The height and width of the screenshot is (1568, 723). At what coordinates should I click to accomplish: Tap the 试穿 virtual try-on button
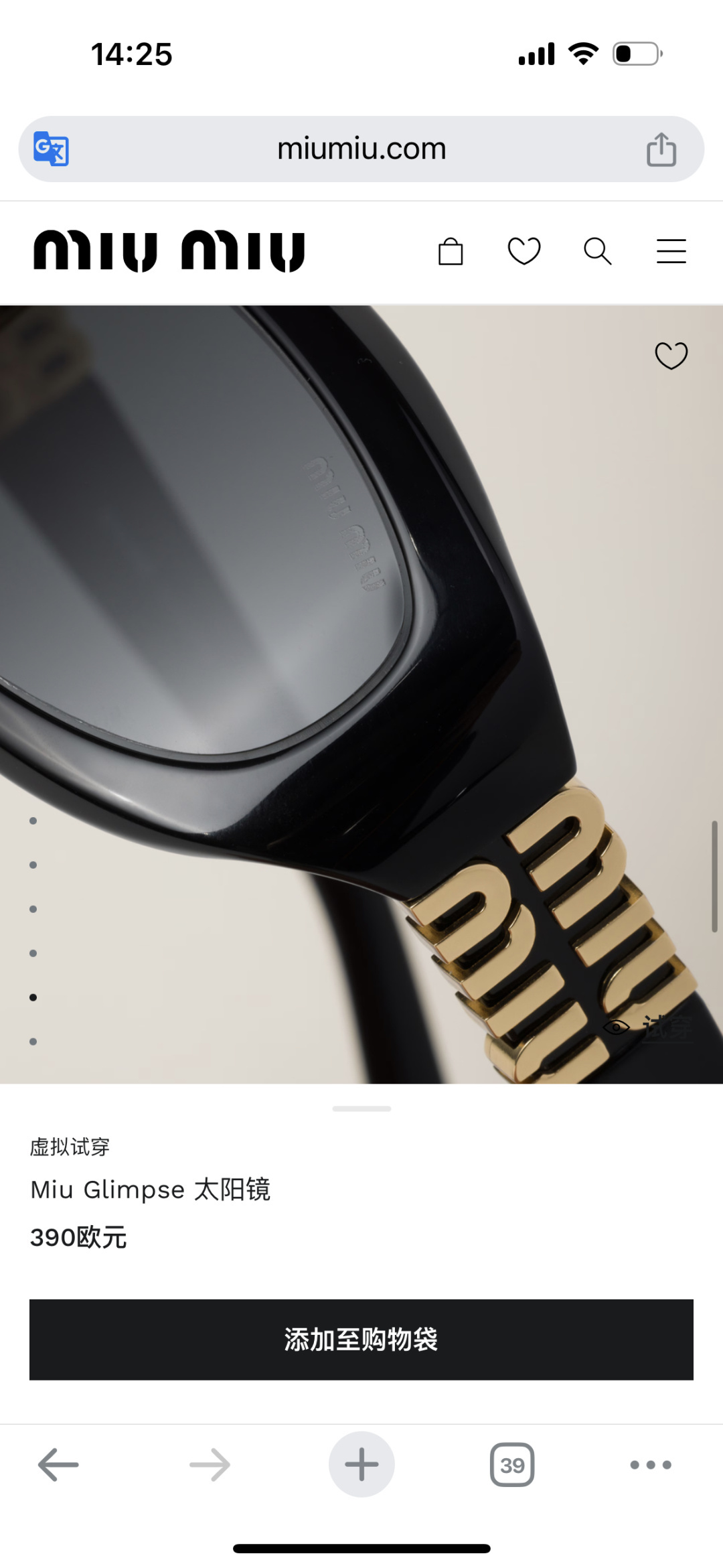click(649, 1027)
